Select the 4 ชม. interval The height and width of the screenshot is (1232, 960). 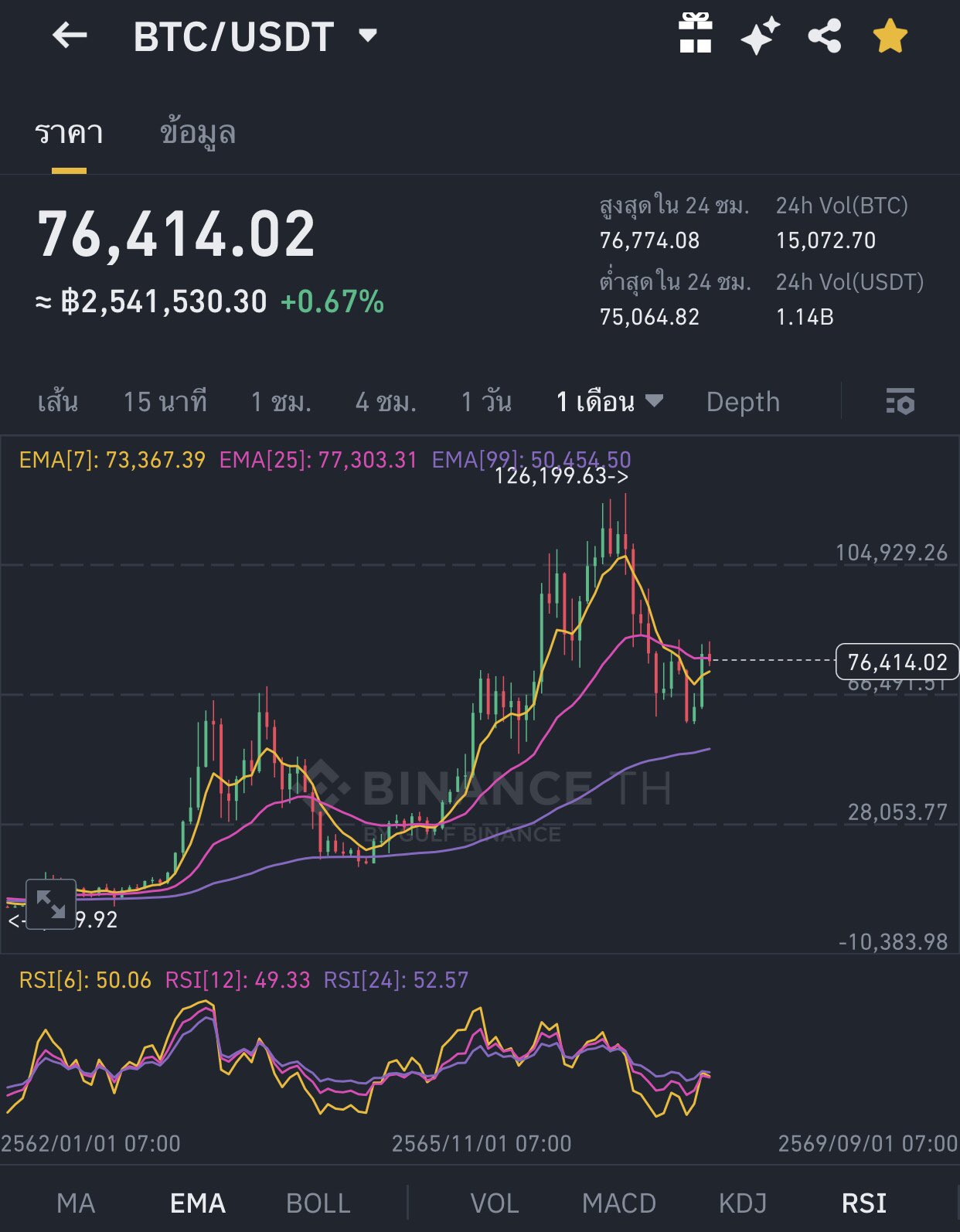point(386,402)
